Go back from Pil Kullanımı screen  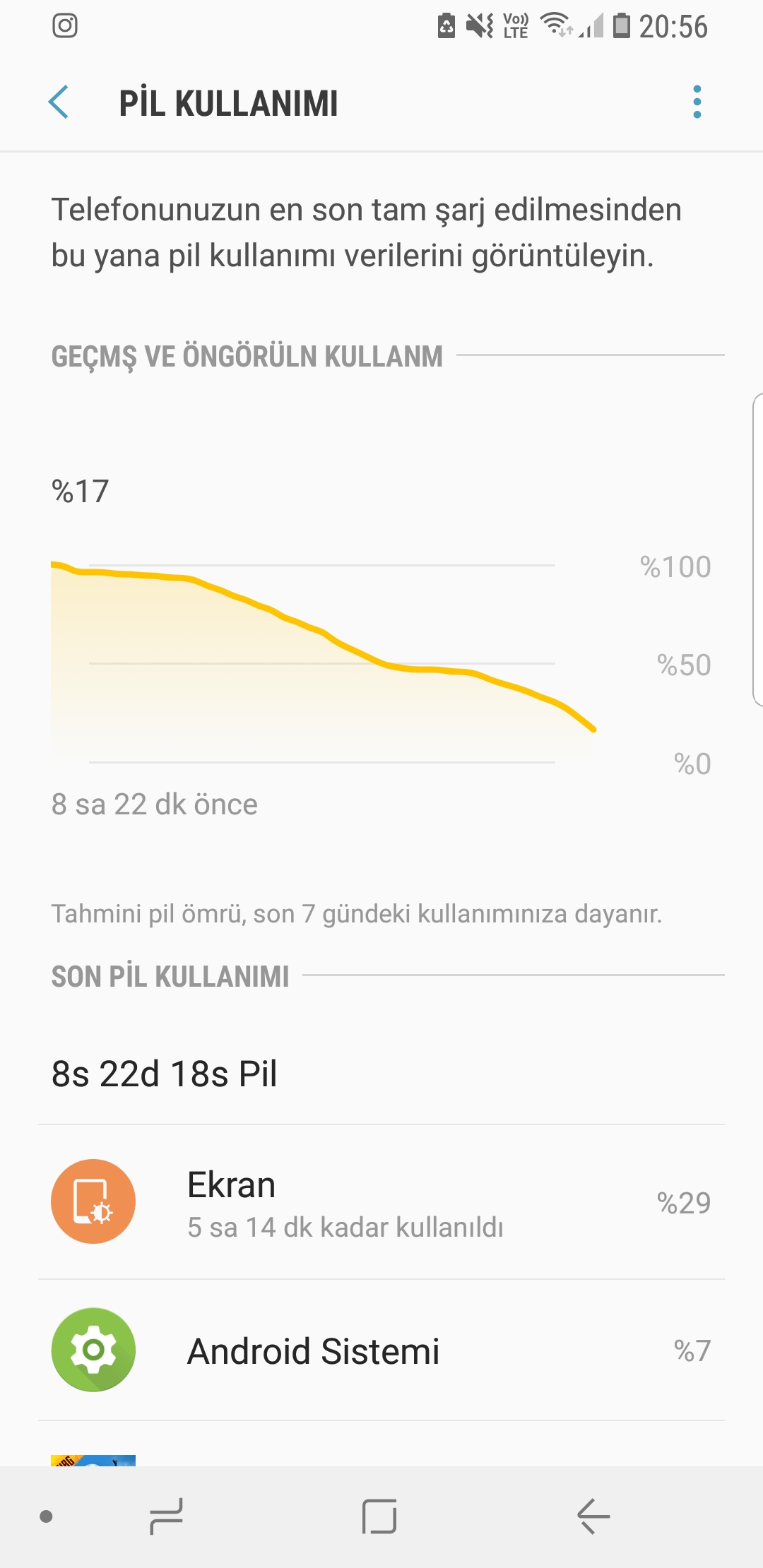59,102
